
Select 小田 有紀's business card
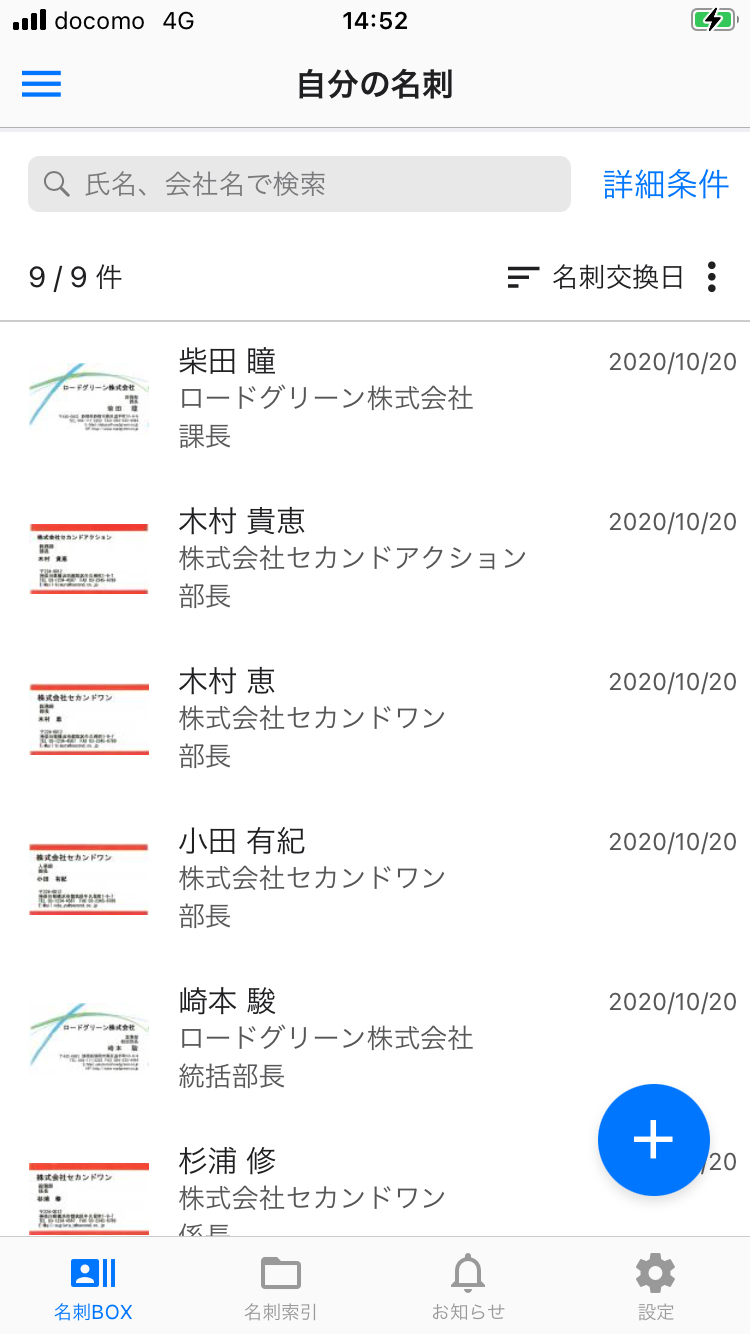375,881
